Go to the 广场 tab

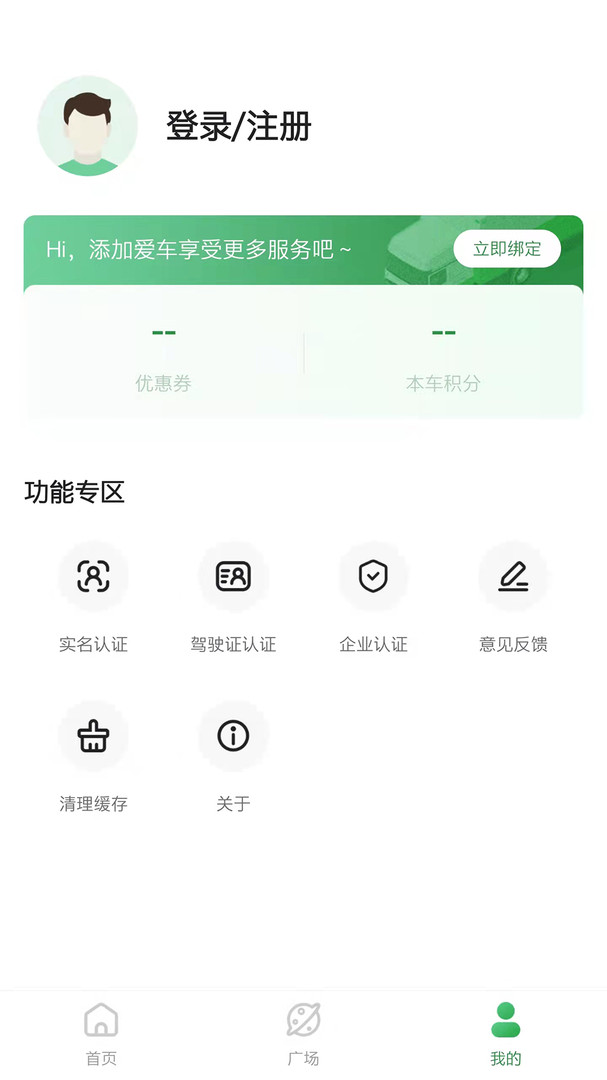coord(303,1035)
